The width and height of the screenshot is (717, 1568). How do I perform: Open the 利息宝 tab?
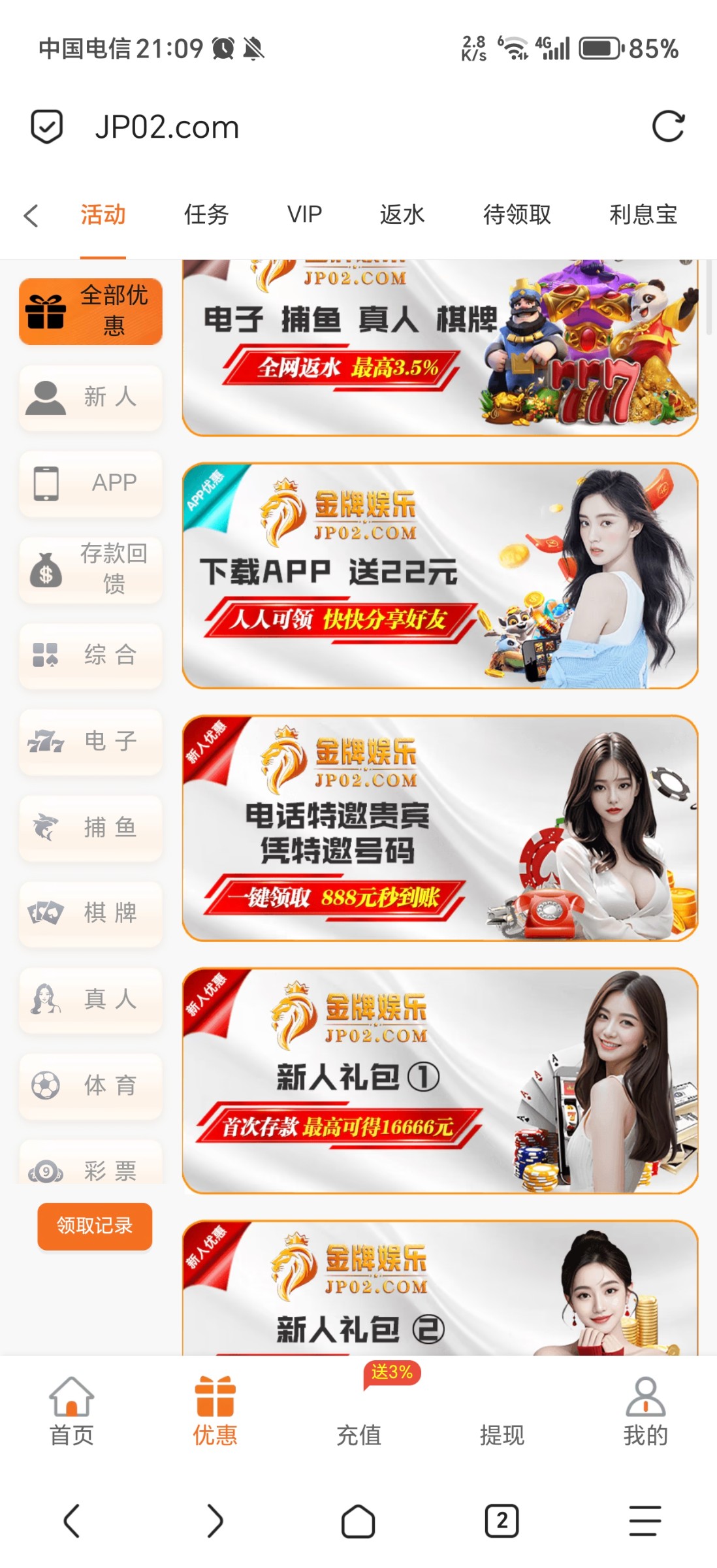(643, 214)
